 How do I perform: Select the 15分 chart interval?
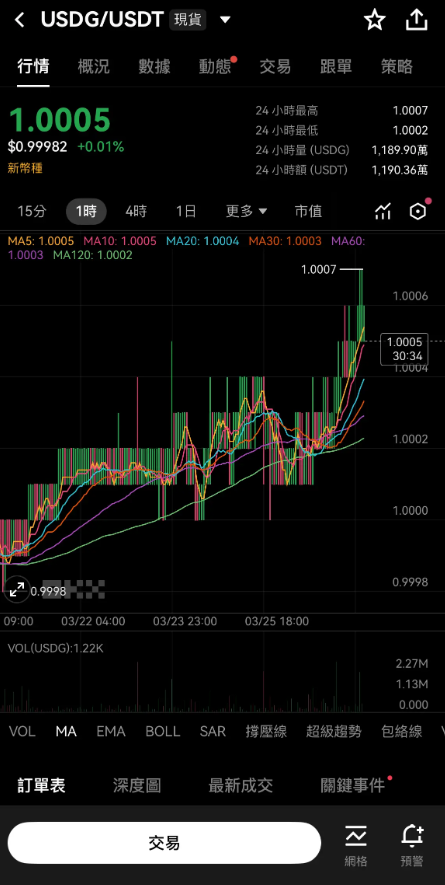tap(32, 212)
